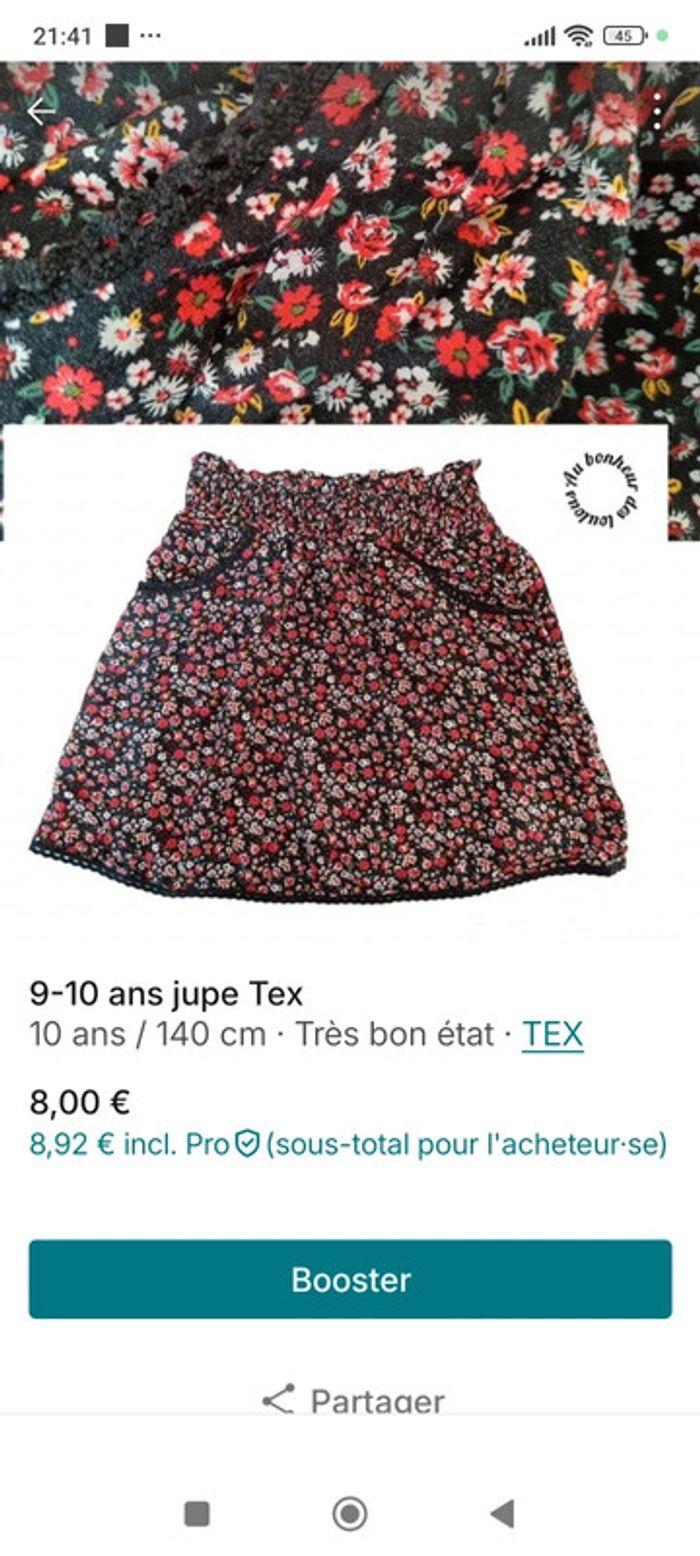The width and height of the screenshot is (700, 1556).
Task: Open the three-dot overflow menu
Action: 657,112
